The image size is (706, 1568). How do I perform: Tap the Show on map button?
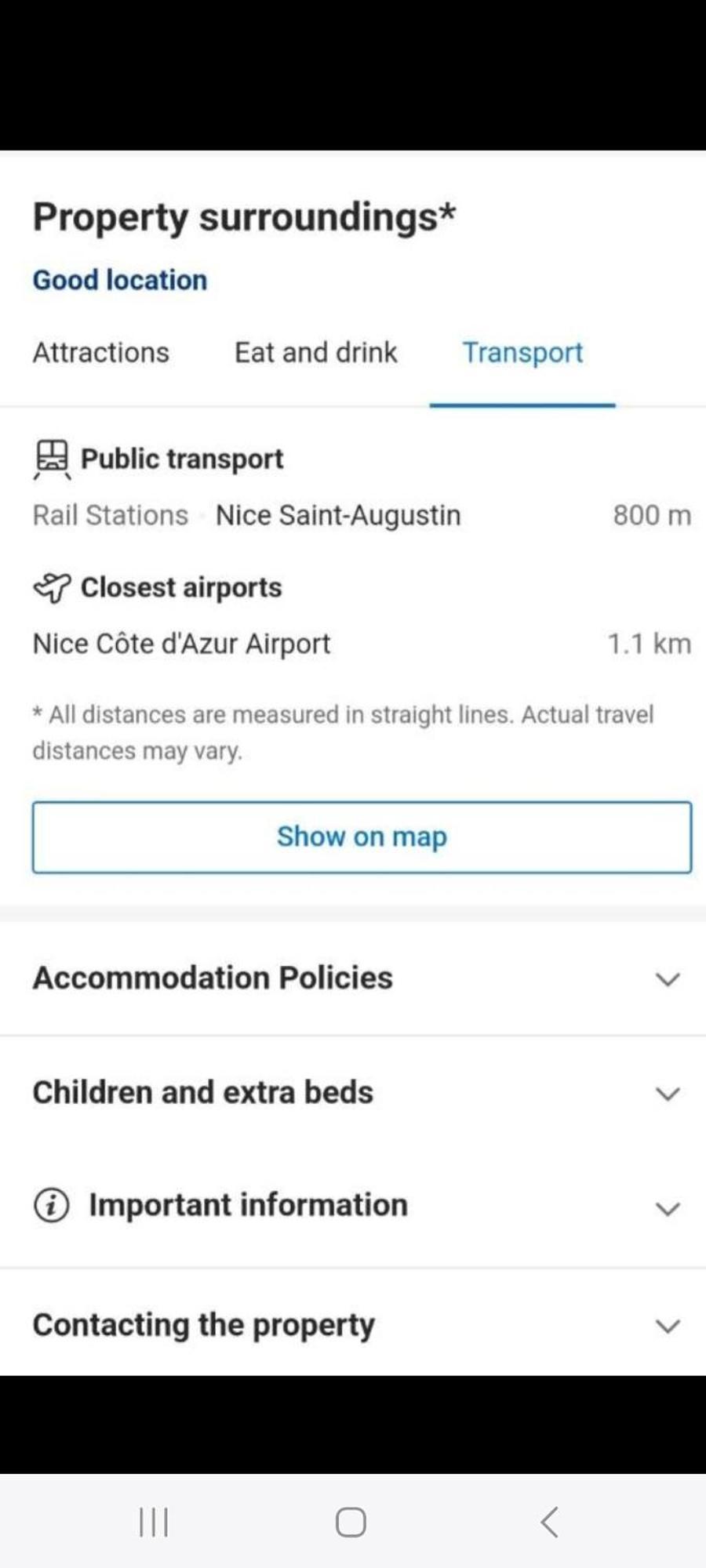[362, 837]
